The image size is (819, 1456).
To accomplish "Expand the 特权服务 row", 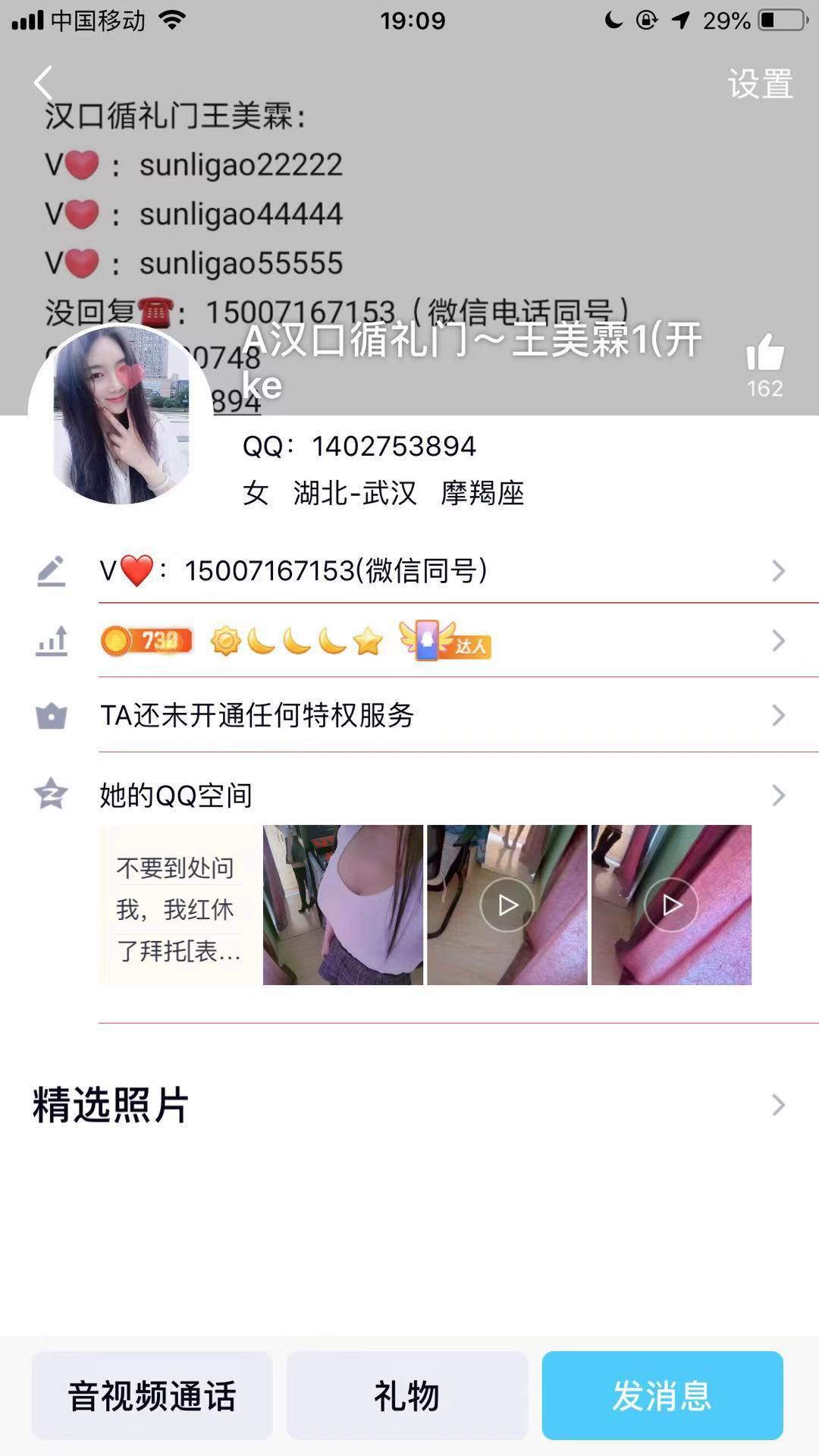I will (x=777, y=715).
